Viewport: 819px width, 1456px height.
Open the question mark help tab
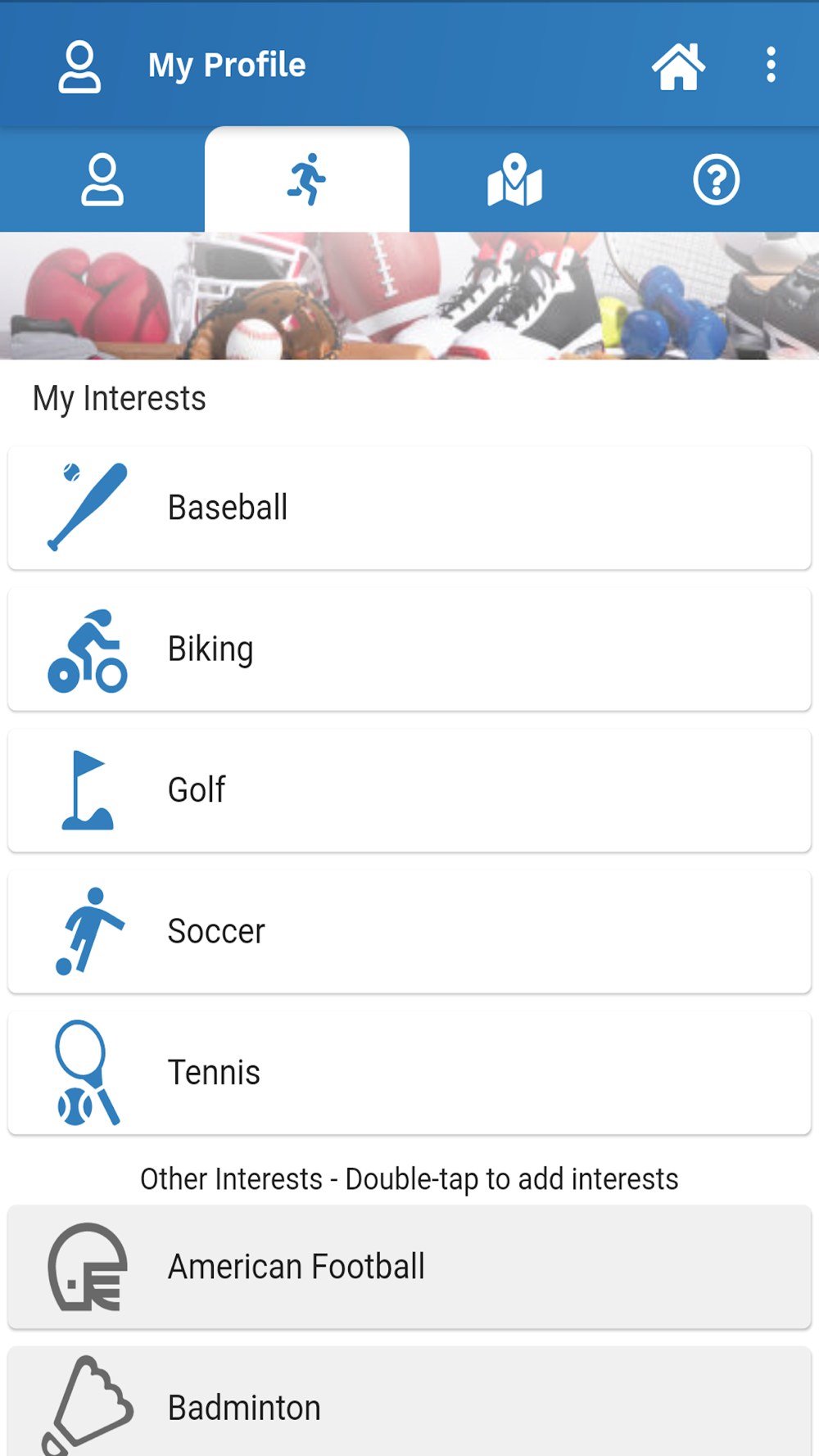click(x=717, y=179)
